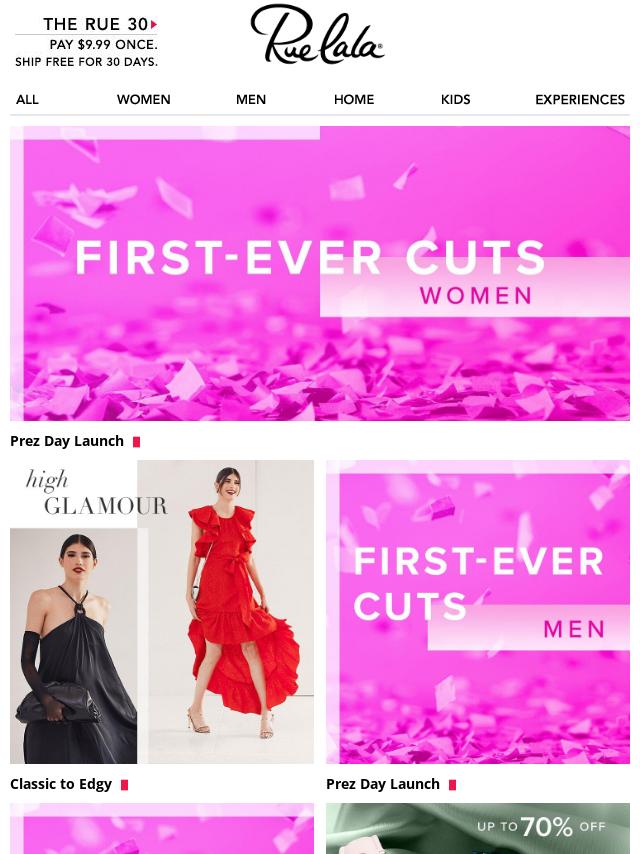
Task: Open the up to 70% off sale tile
Action: click(478, 829)
